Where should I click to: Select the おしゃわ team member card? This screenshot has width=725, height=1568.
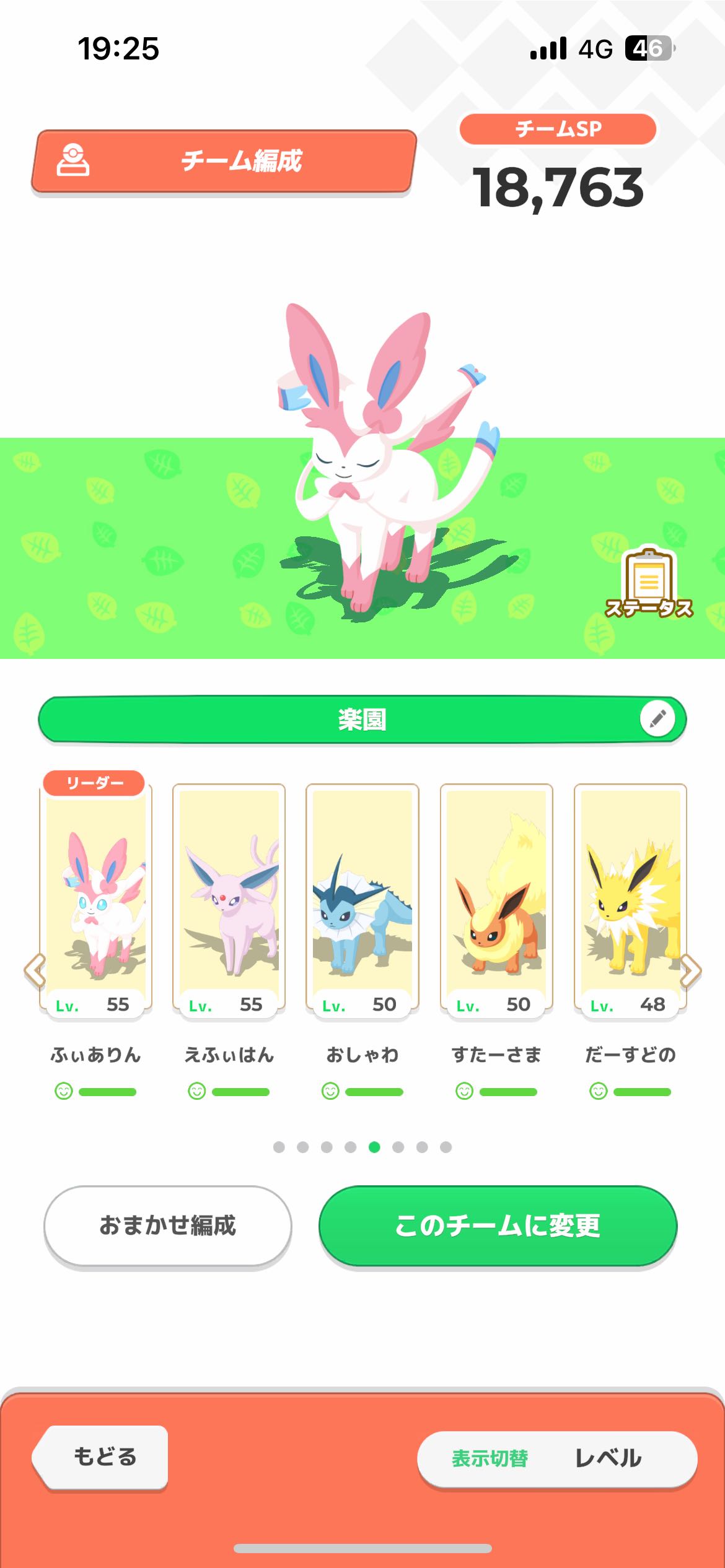362,898
